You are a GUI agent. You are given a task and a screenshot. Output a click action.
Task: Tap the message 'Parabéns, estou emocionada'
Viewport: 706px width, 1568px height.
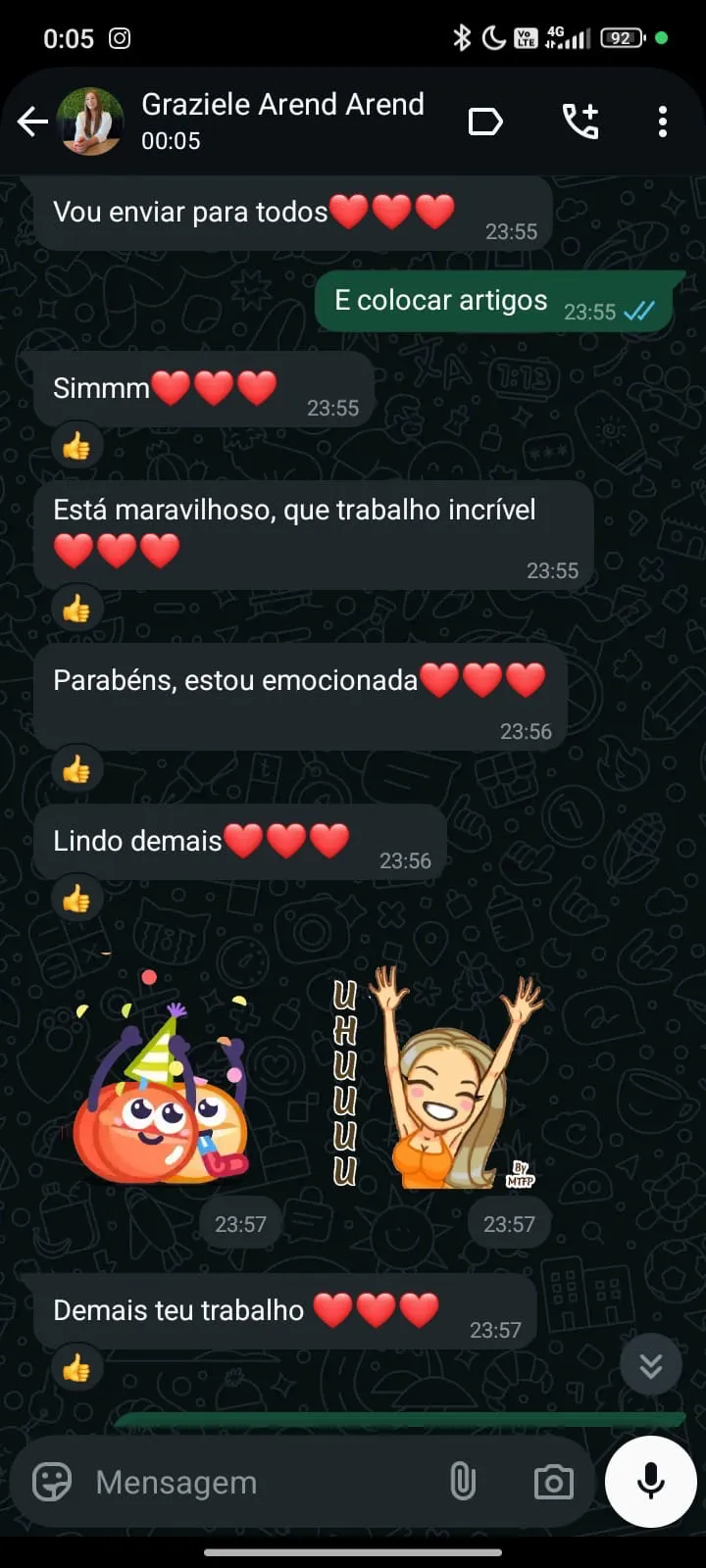[294, 679]
